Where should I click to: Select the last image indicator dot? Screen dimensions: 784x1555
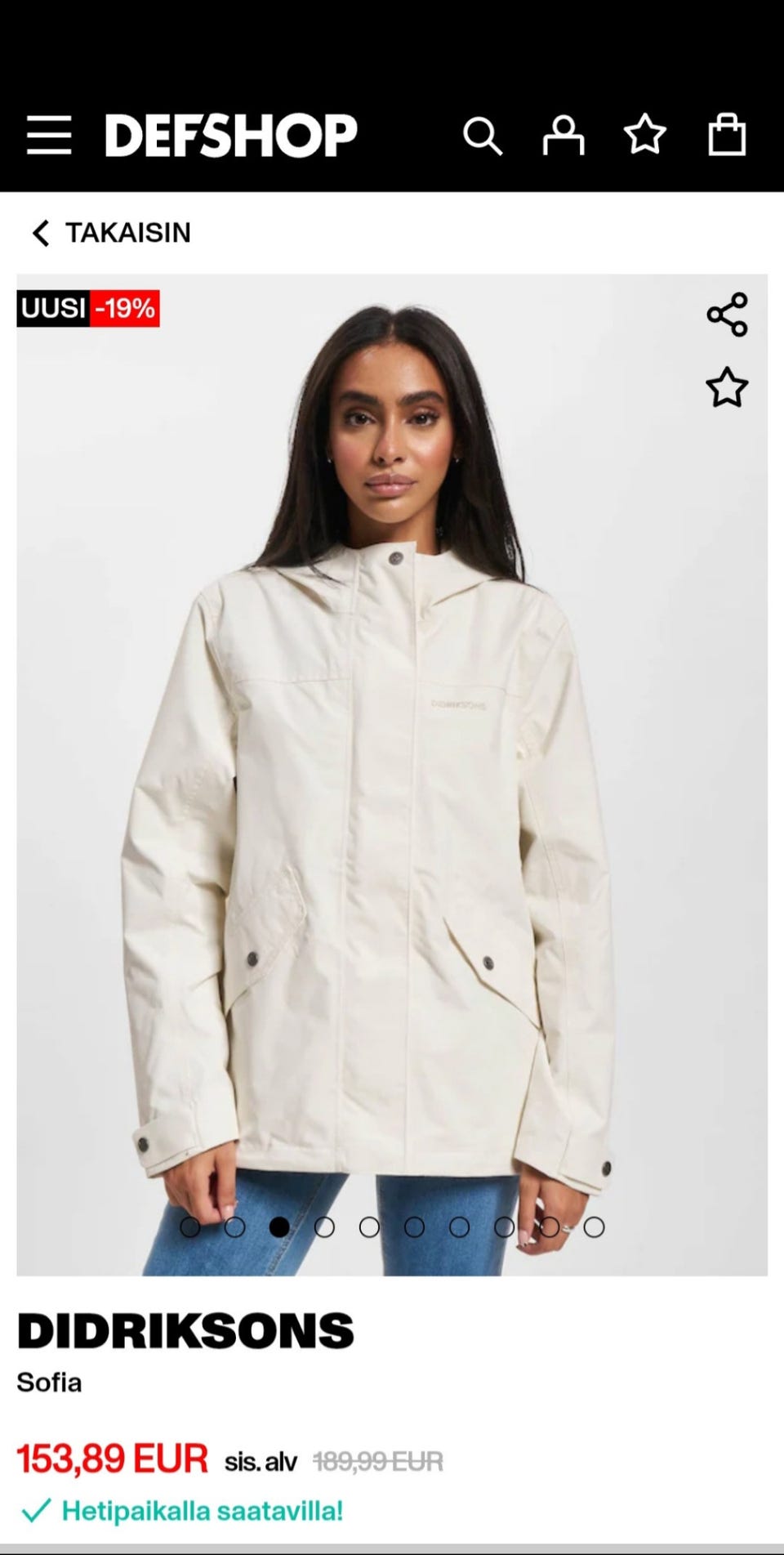pos(595,1227)
